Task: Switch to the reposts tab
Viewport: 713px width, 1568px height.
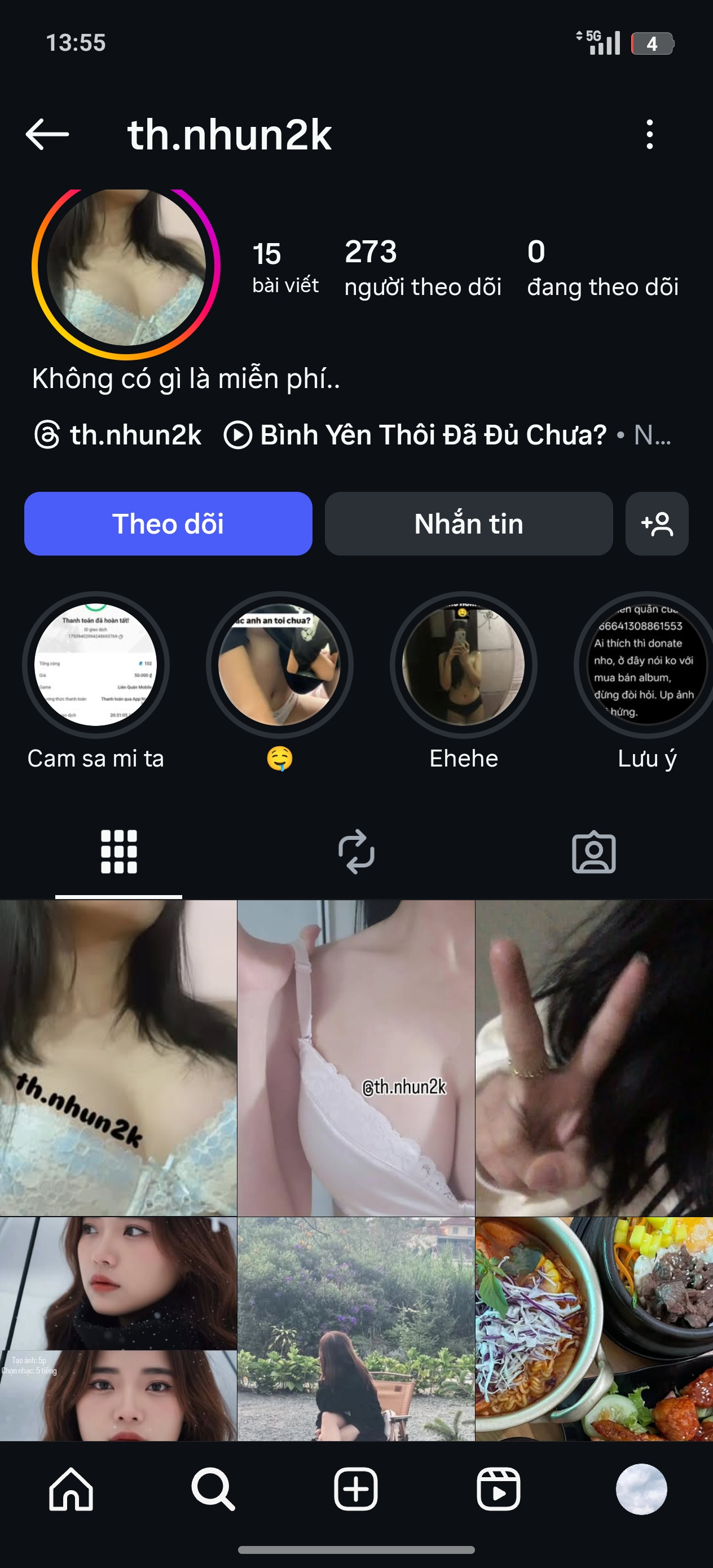Action: [356, 852]
